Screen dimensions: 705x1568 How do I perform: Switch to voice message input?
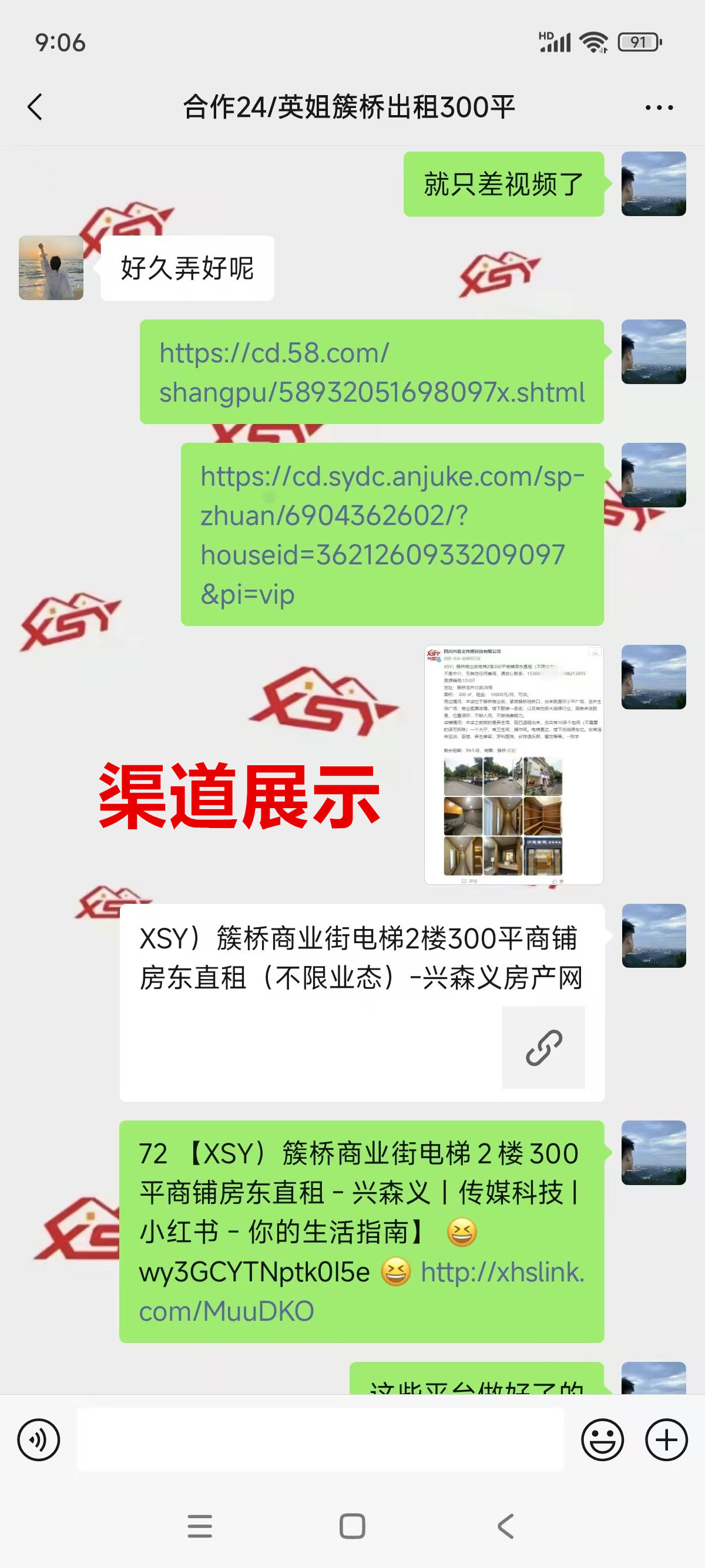point(39,1440)
